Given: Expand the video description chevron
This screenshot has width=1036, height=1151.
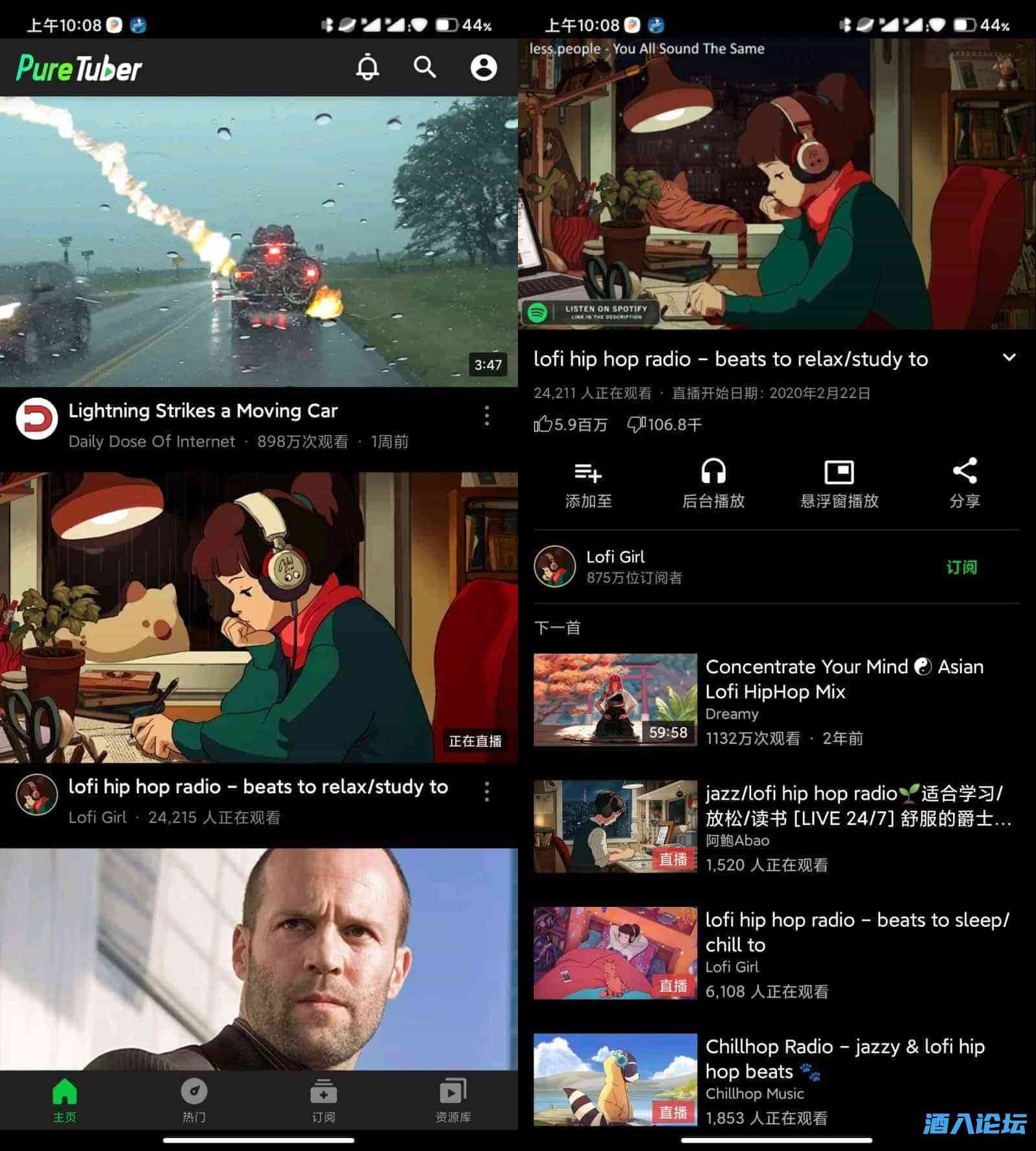Looking at the screenshot, I should [x=1009, y=357].
